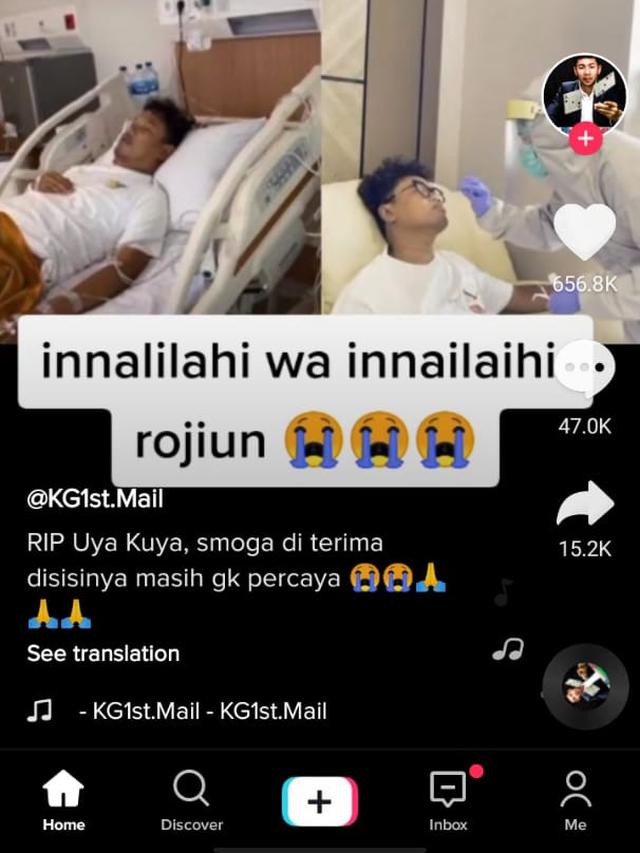Follow the creator via the plus badge

point(585,138)
